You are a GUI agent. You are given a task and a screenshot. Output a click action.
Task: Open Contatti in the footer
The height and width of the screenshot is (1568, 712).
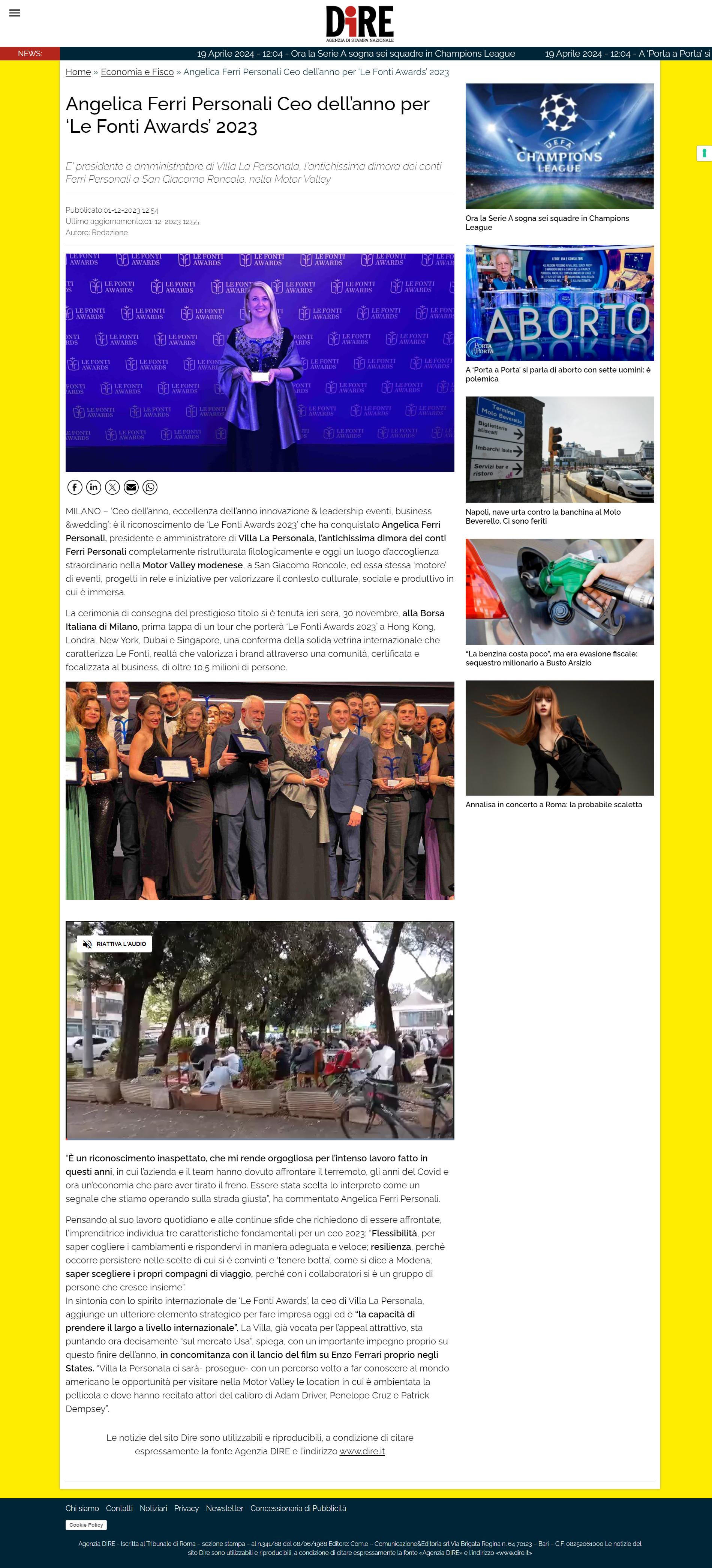pos(119,1508)
